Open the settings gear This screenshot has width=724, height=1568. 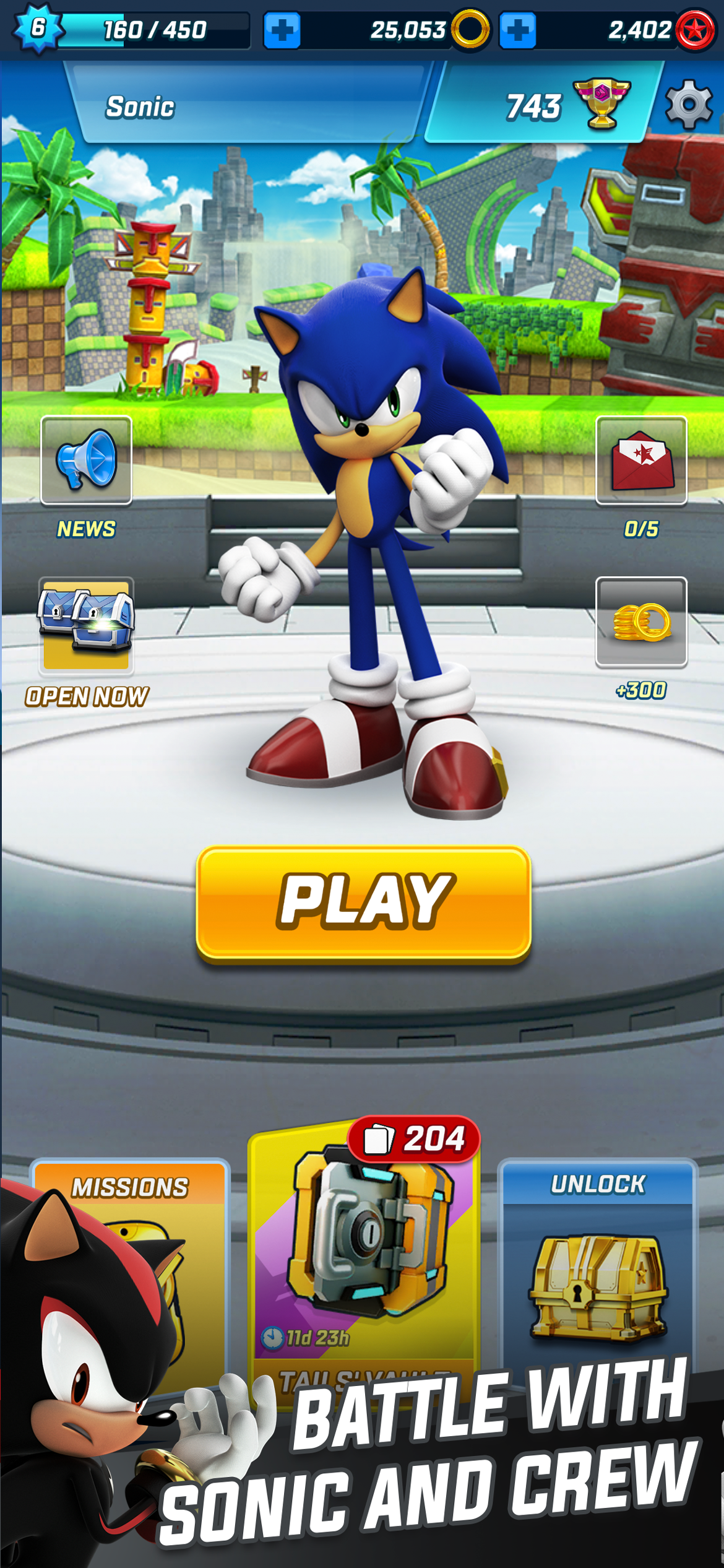tap(688, 105)
